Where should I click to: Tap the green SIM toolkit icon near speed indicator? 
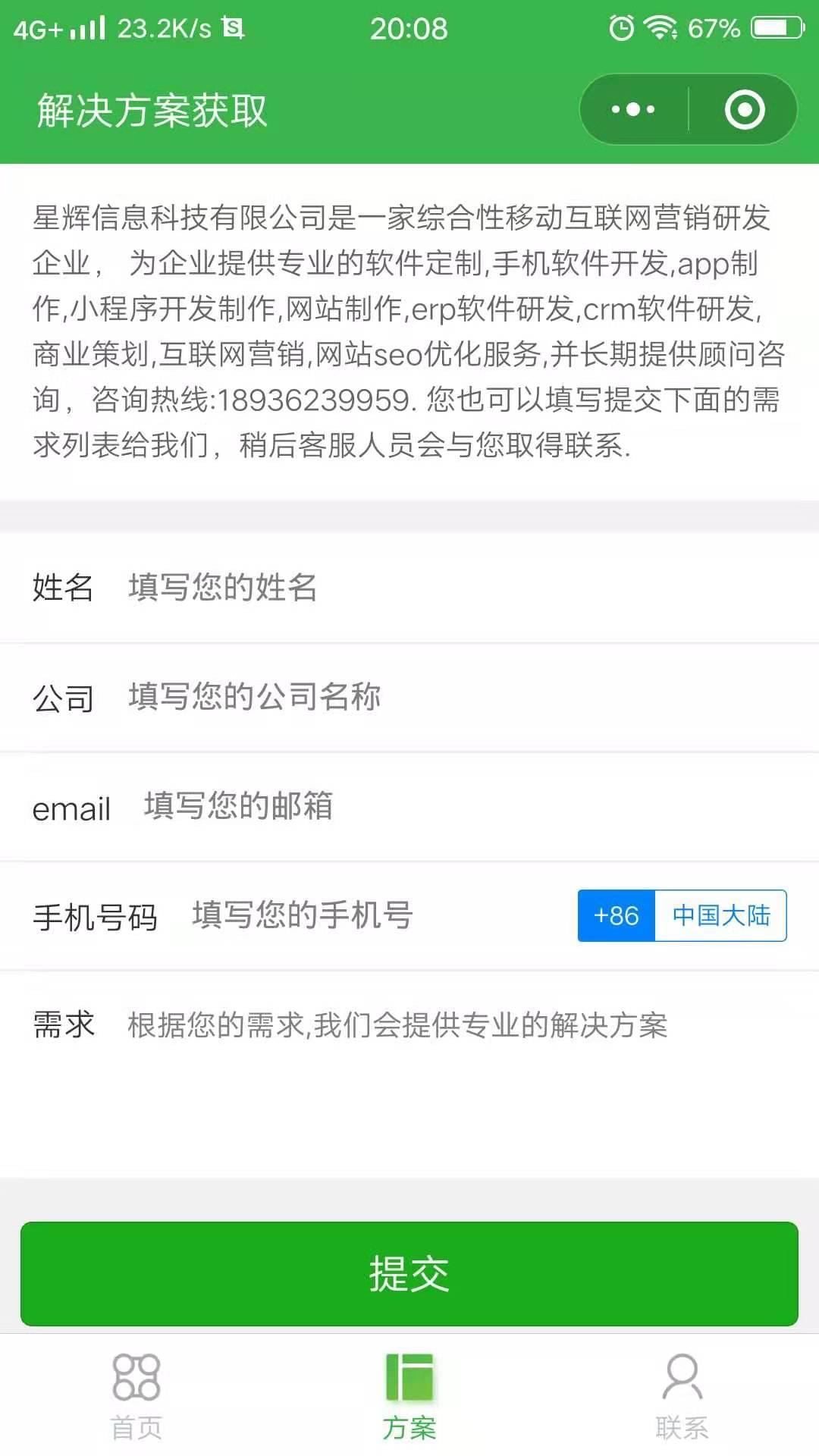[x=233, y=28]
